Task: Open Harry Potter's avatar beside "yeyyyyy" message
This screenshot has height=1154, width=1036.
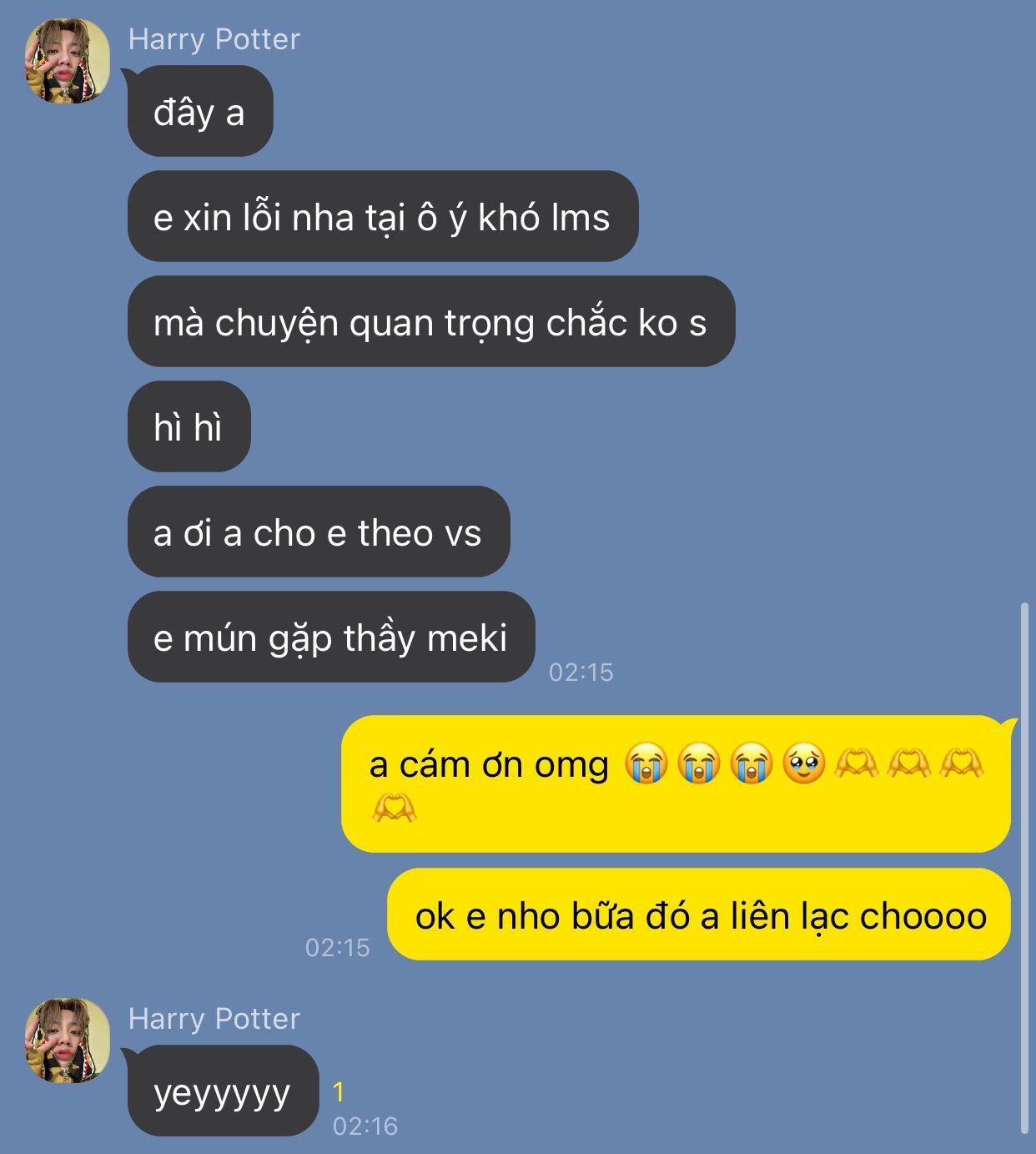Action: point(68,1040)
